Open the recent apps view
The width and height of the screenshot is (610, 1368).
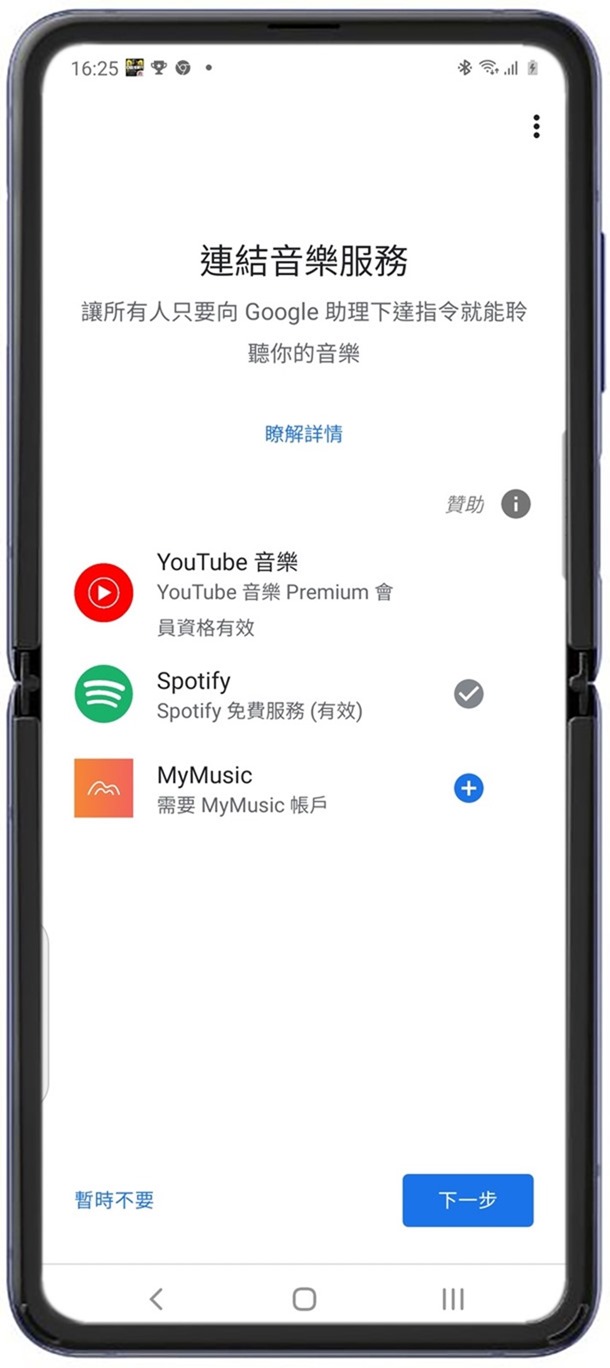[x=453, y=1298]
